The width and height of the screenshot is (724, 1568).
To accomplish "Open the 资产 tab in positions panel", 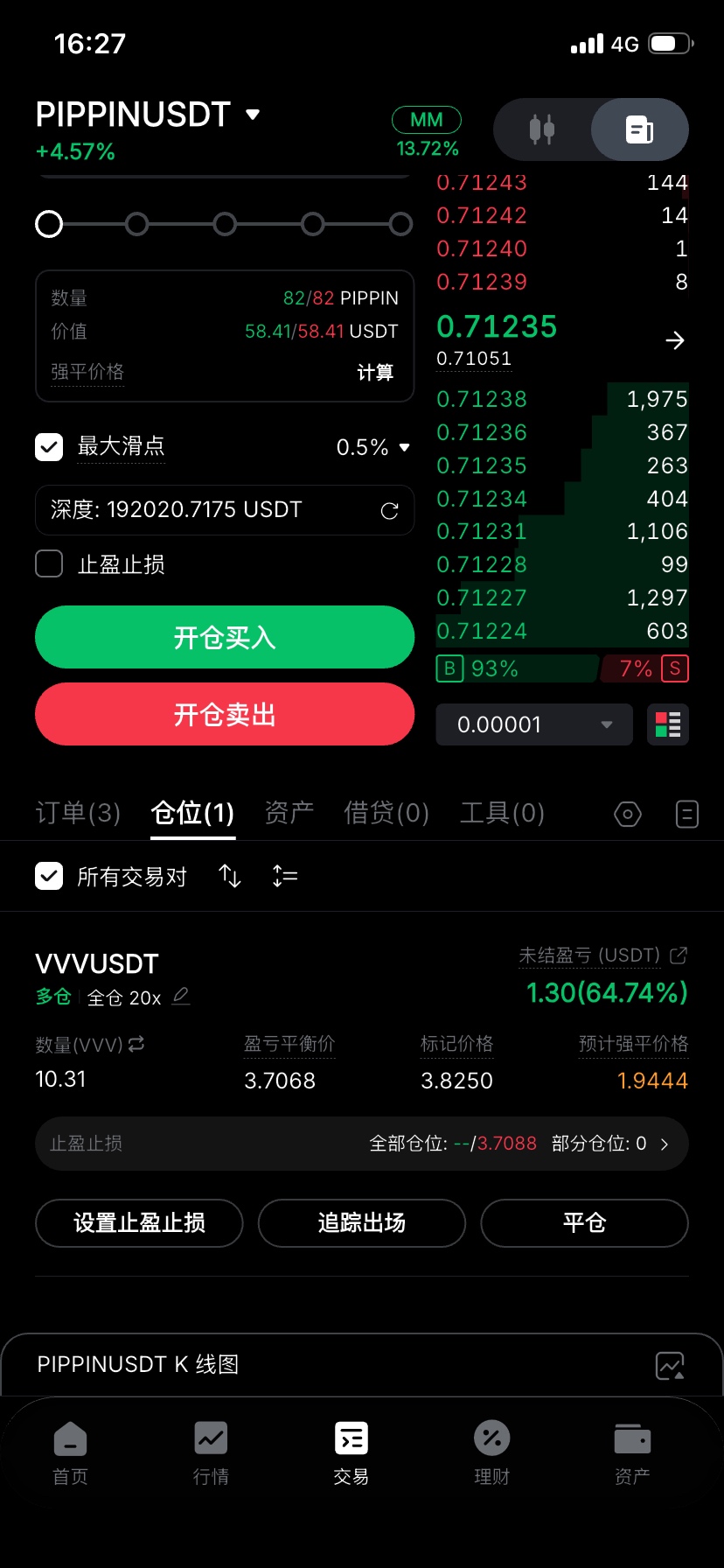I will coord(289,814).
